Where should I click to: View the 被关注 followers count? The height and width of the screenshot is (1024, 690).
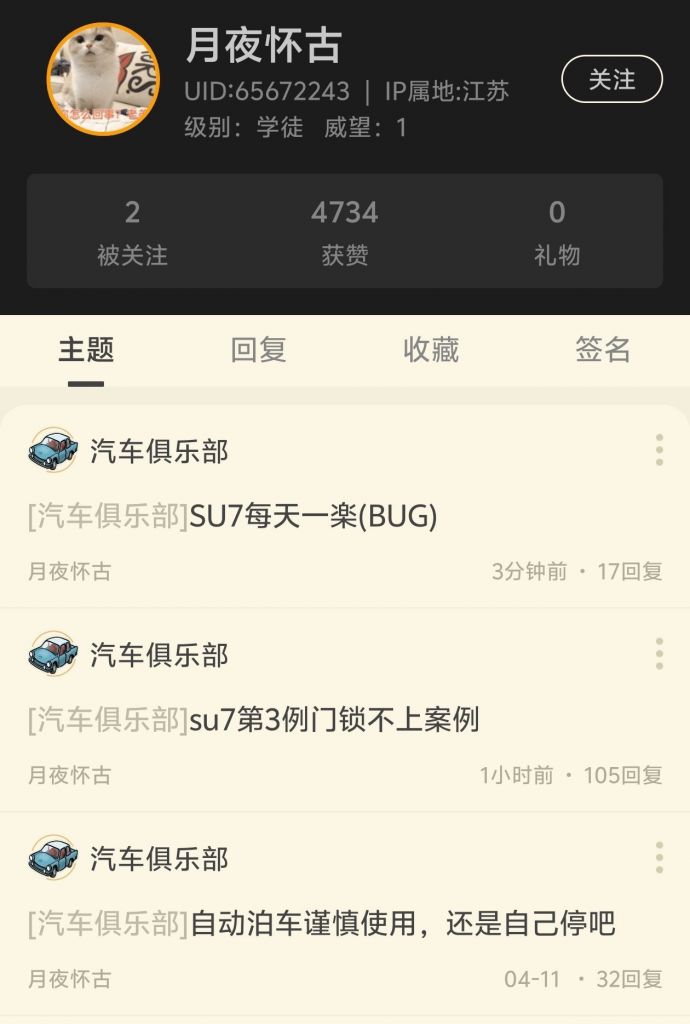(132, 231)
